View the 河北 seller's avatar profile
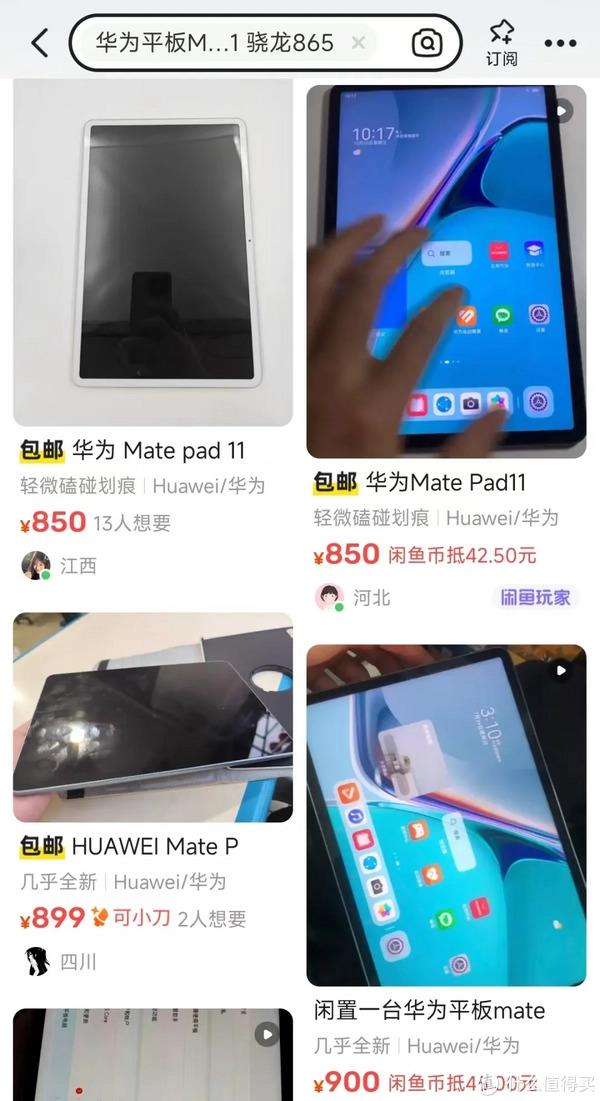 [x=329, y=597]
